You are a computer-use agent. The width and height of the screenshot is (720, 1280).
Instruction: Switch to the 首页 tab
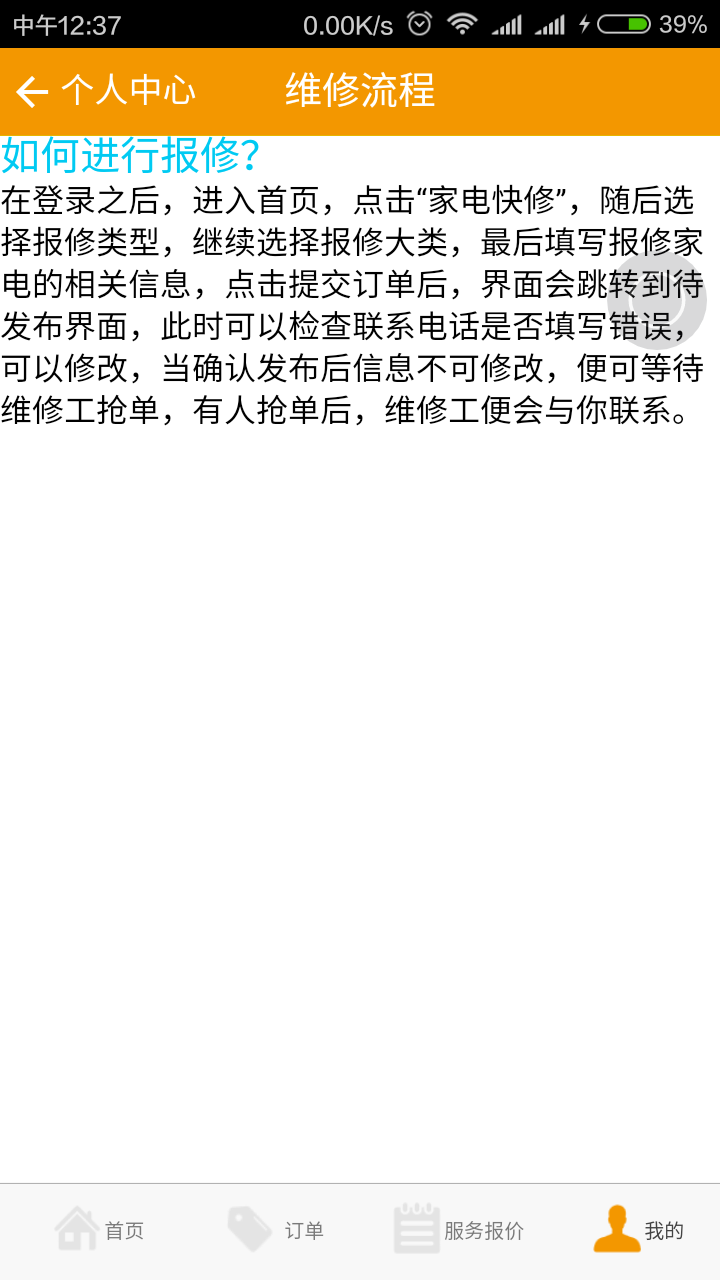99,1230
